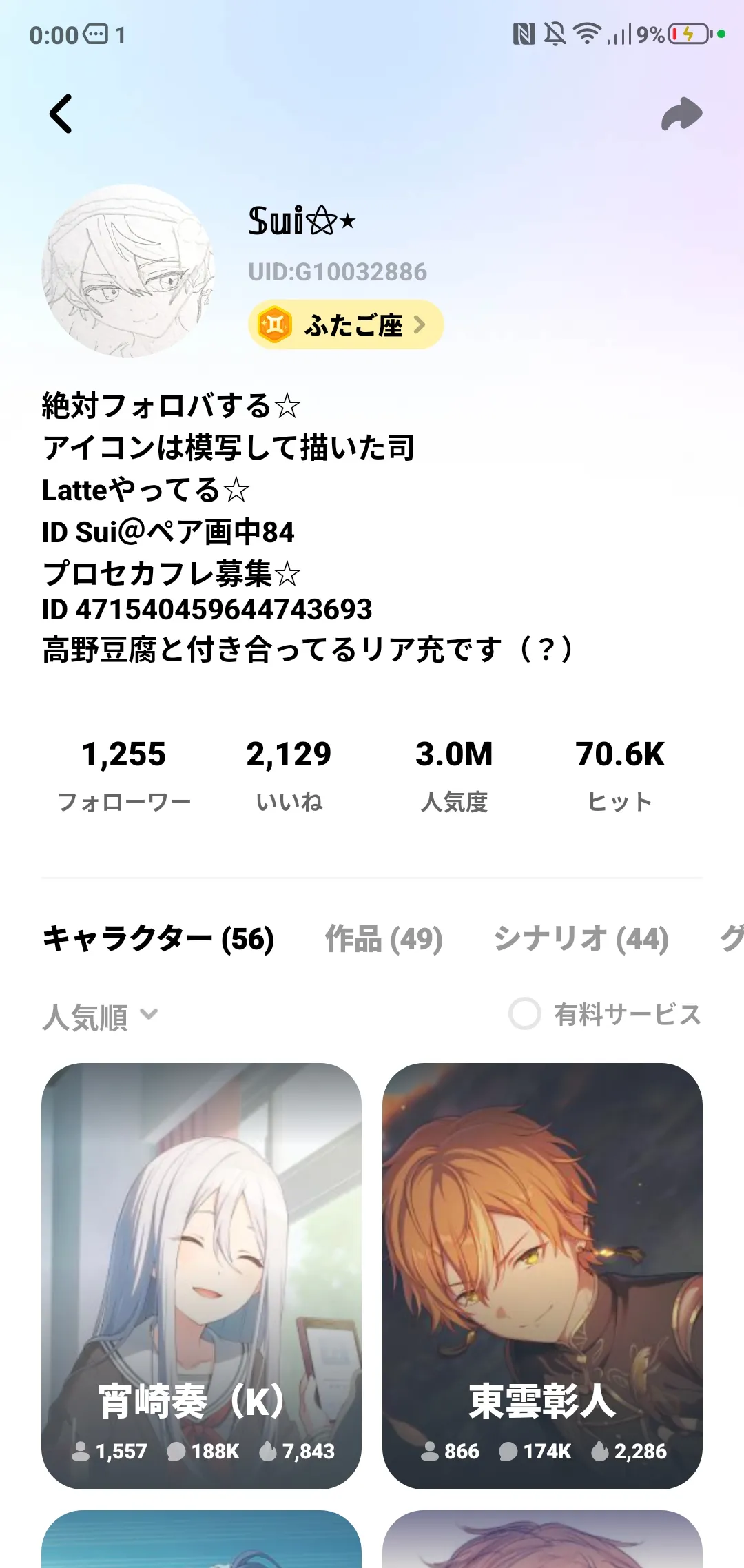This screenshot has width=744, height=1568.
Task: Open the 宵崎奏（K） character card
Action: pos(201,1276)
